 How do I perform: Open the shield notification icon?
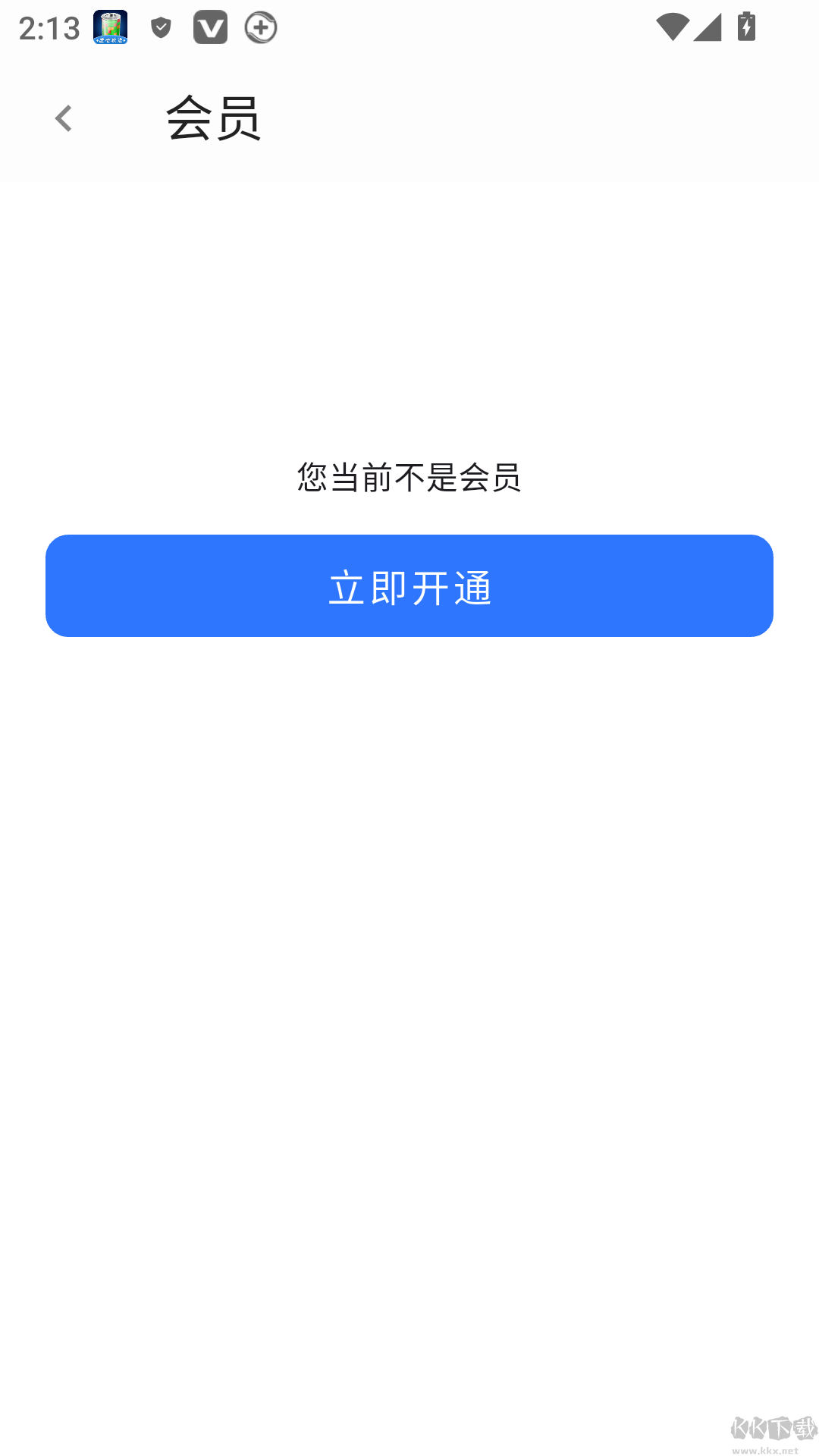(159, 29)
